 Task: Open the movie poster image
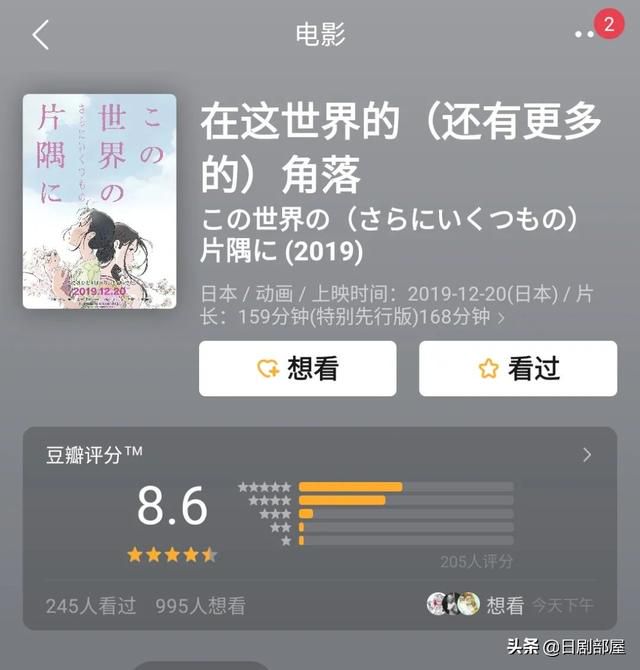click(x=99, y=201)
